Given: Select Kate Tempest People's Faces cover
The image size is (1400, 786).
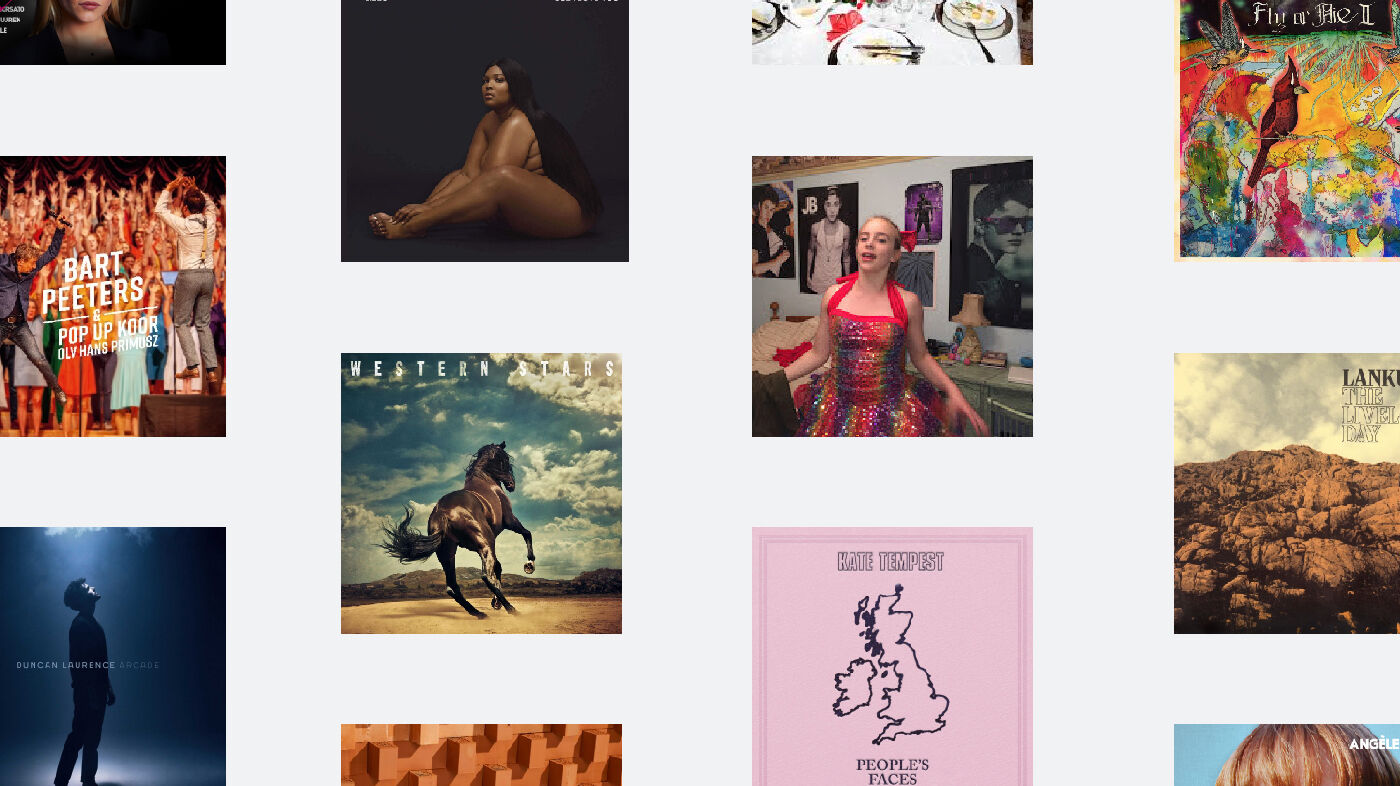Looking at the screenshot, I should [892, 656].
